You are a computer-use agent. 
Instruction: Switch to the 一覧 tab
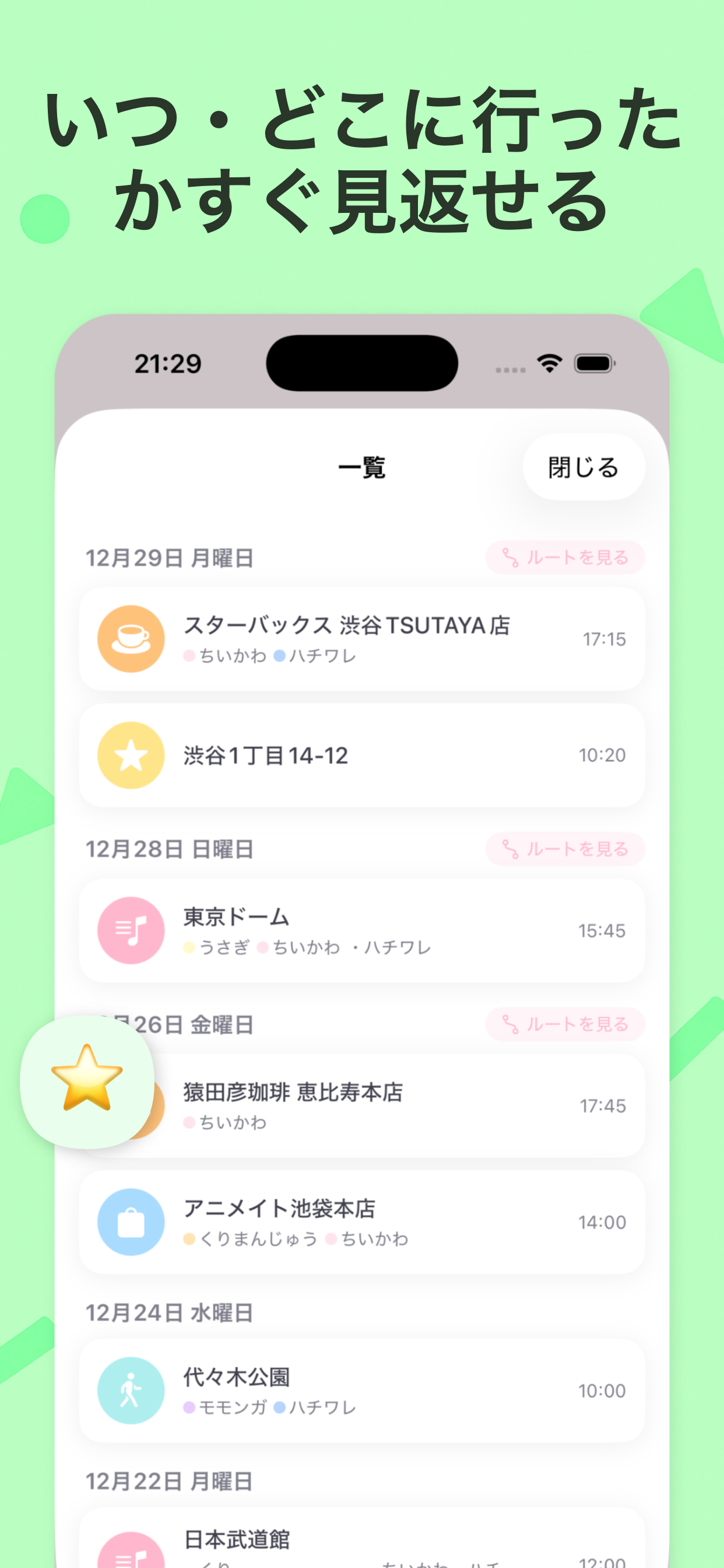[x=362, y=467]
